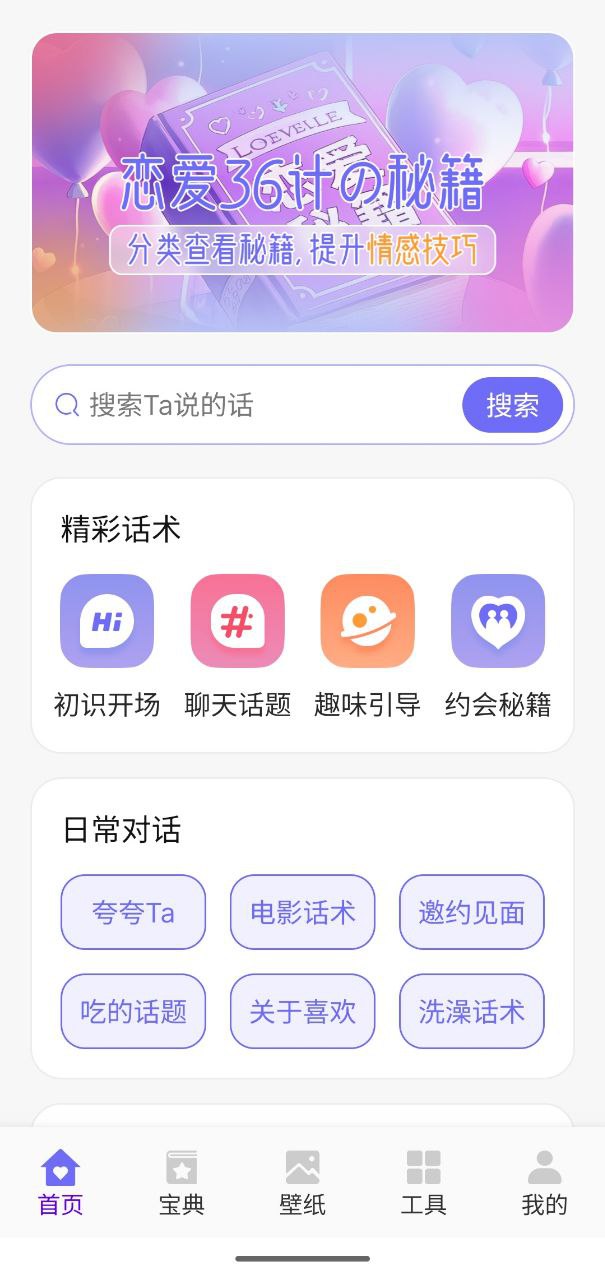The width and height of the screenshot is (605, 1280).
Task: Focus the 搜索Ta说的话 search field
Action: click(260, 405)
